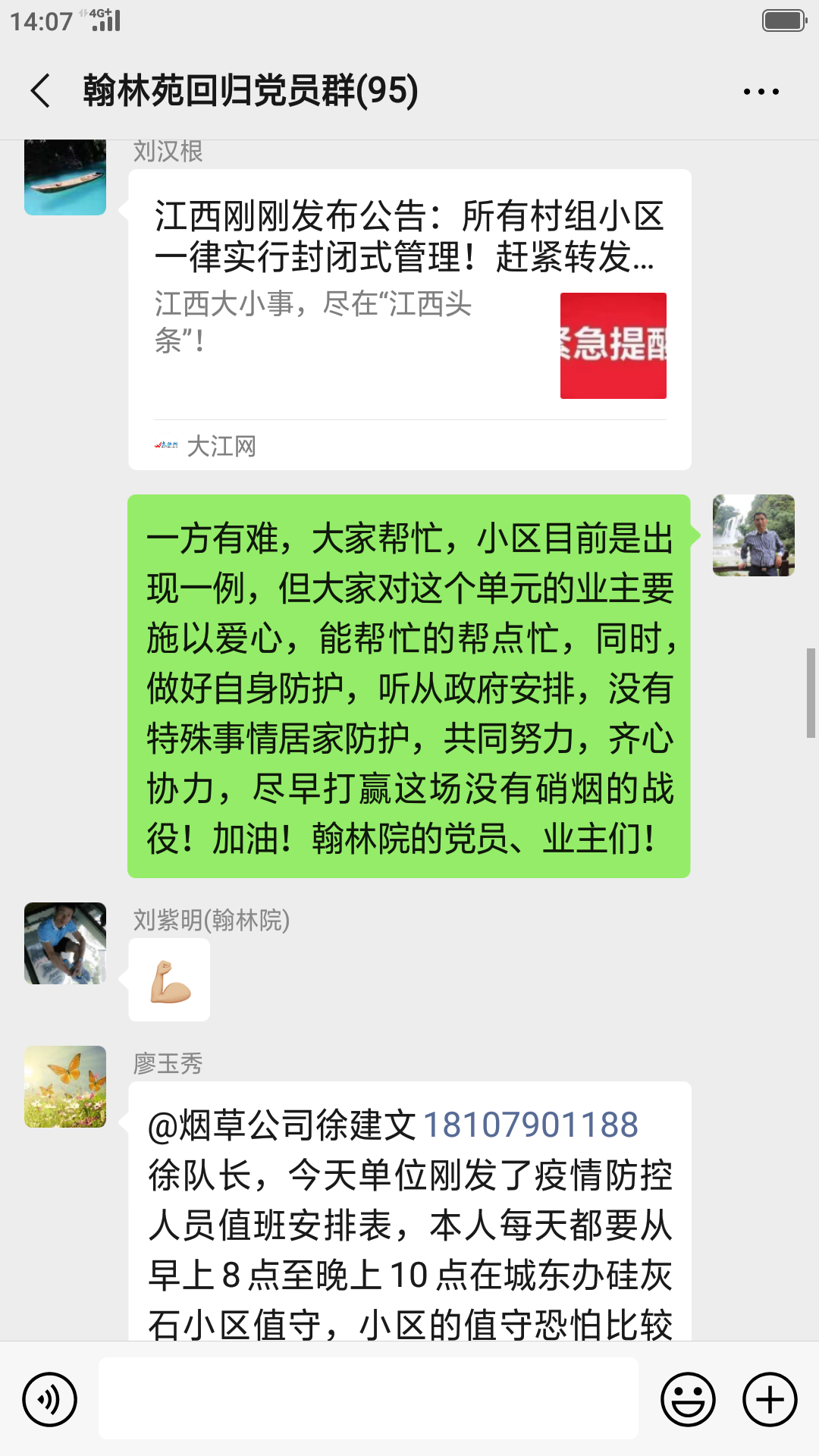
Task: Go back from the group chat
Action: pyautogui.click(x=41, y=91)
